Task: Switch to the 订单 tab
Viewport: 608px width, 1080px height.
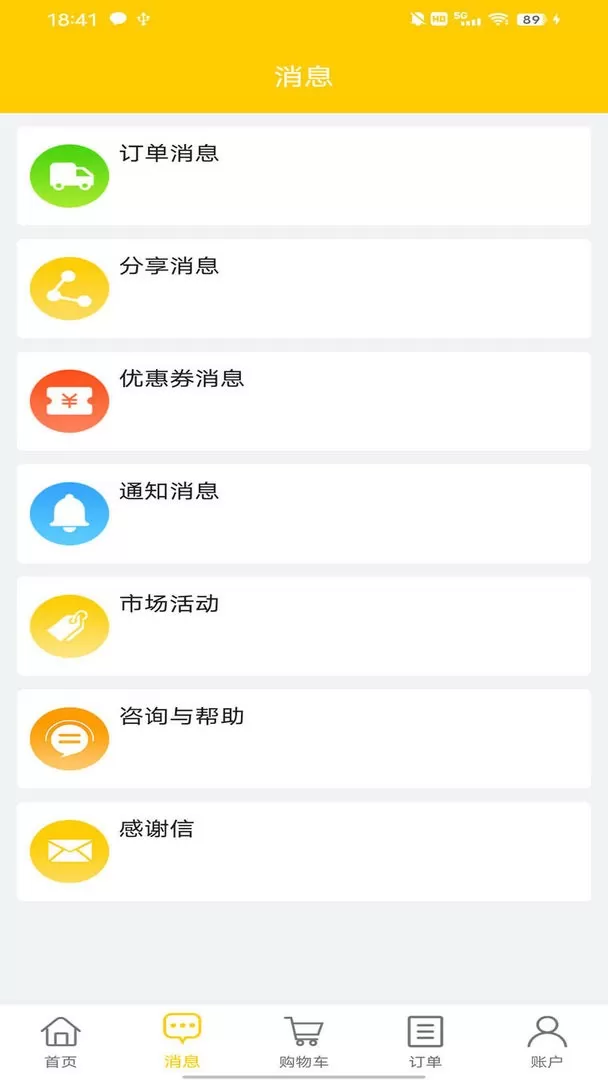Action: [x=425, y=1041]
